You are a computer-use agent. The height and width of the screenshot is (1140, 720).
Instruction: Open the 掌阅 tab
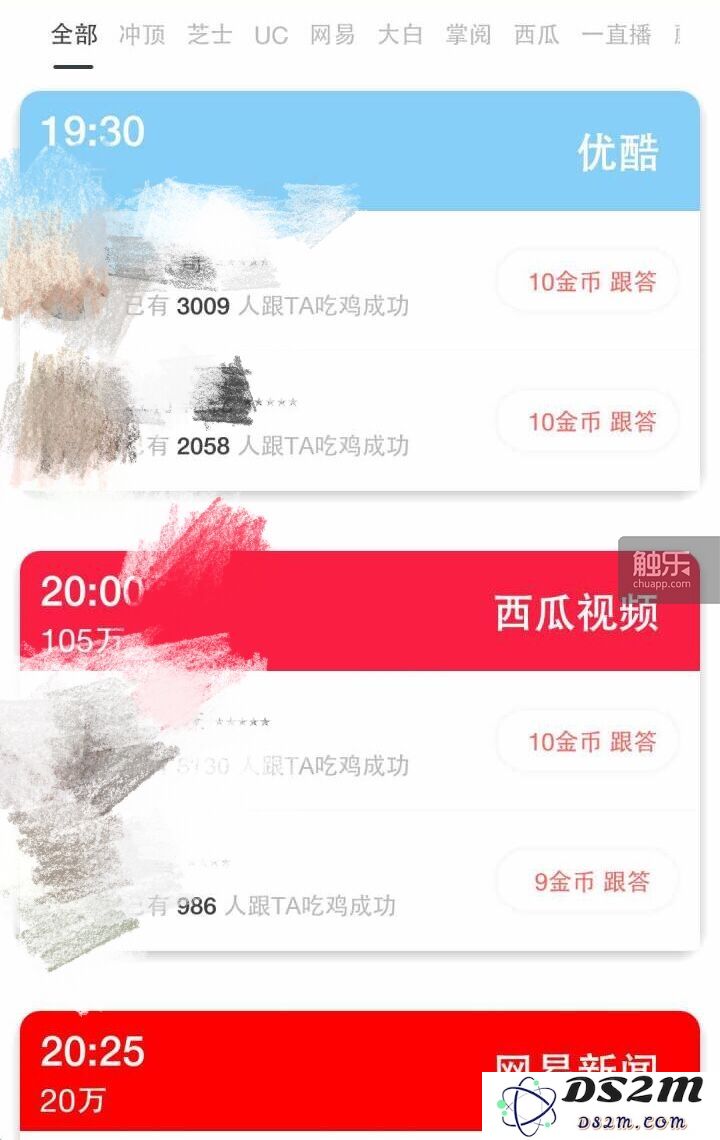468,35
